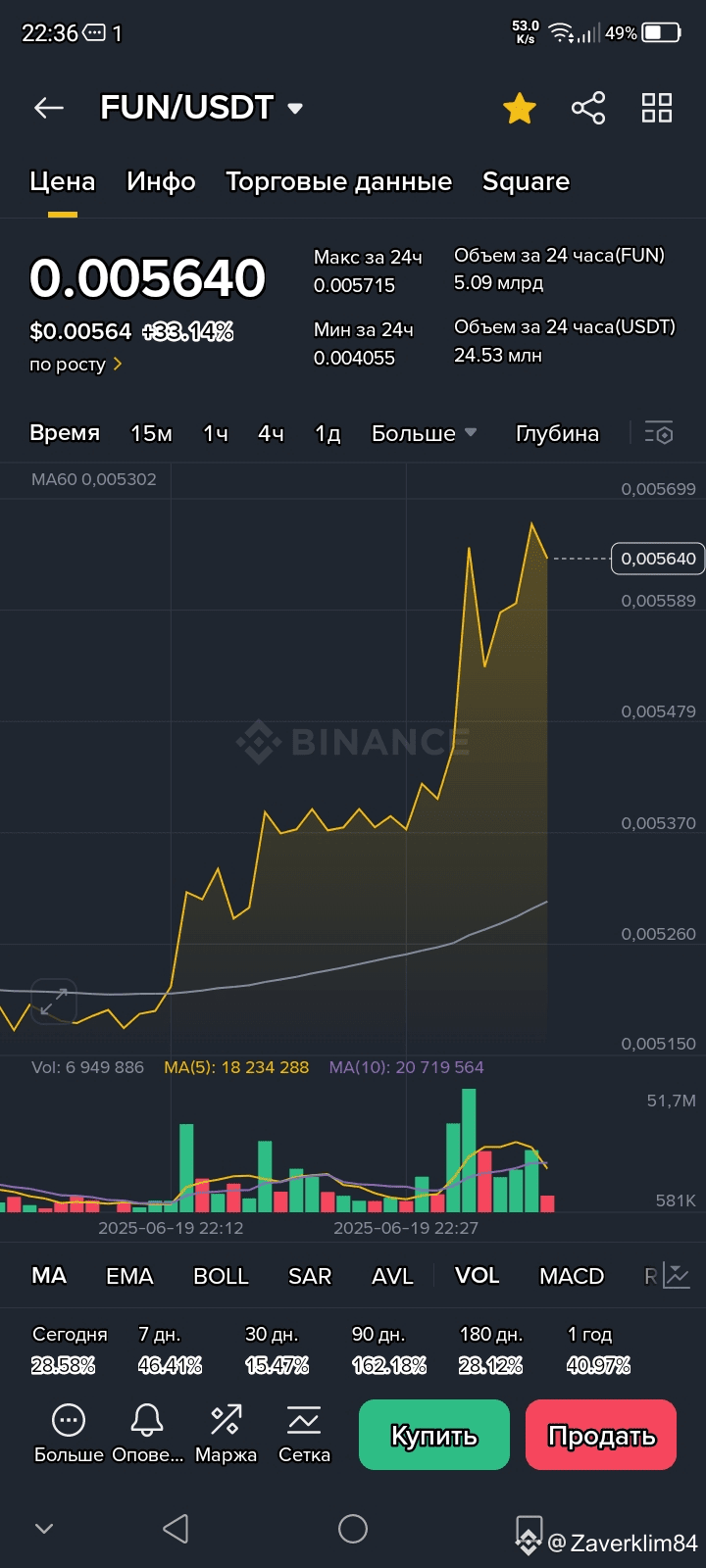Viewport: 706px width, 1568px height.
Task: Switch to the Square tab
Action: 526,181
